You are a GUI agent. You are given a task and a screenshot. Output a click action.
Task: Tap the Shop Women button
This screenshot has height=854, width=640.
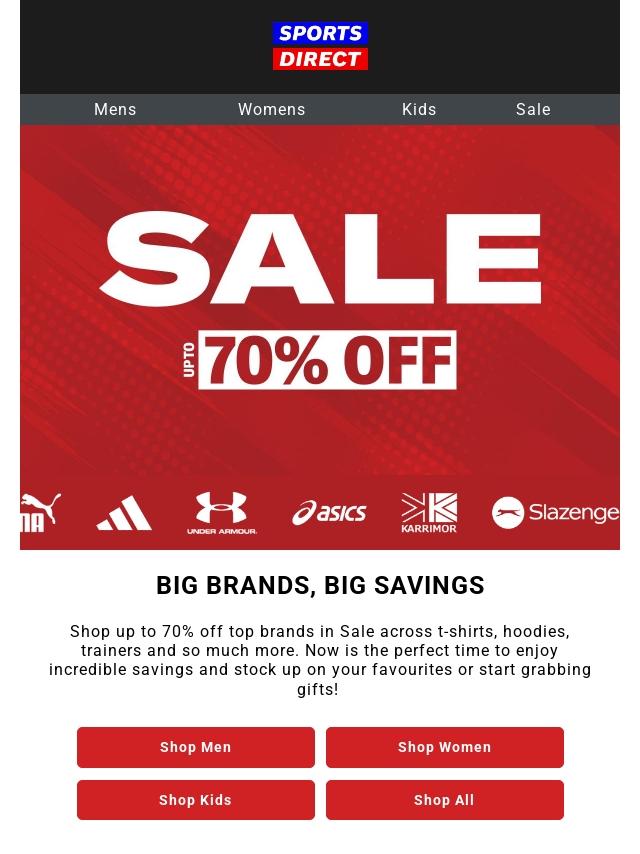445,747
